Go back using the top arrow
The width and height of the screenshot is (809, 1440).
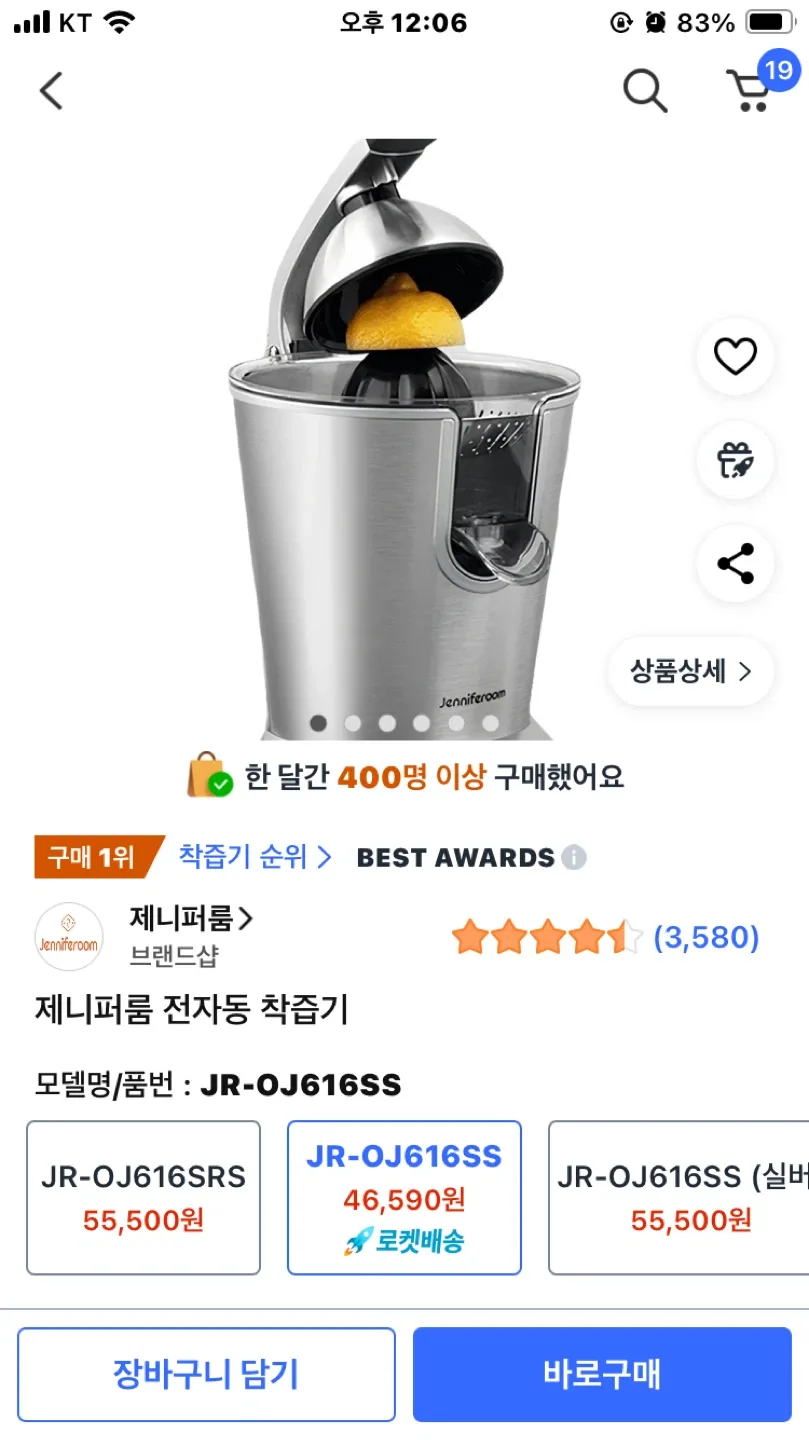coord(51,92)
